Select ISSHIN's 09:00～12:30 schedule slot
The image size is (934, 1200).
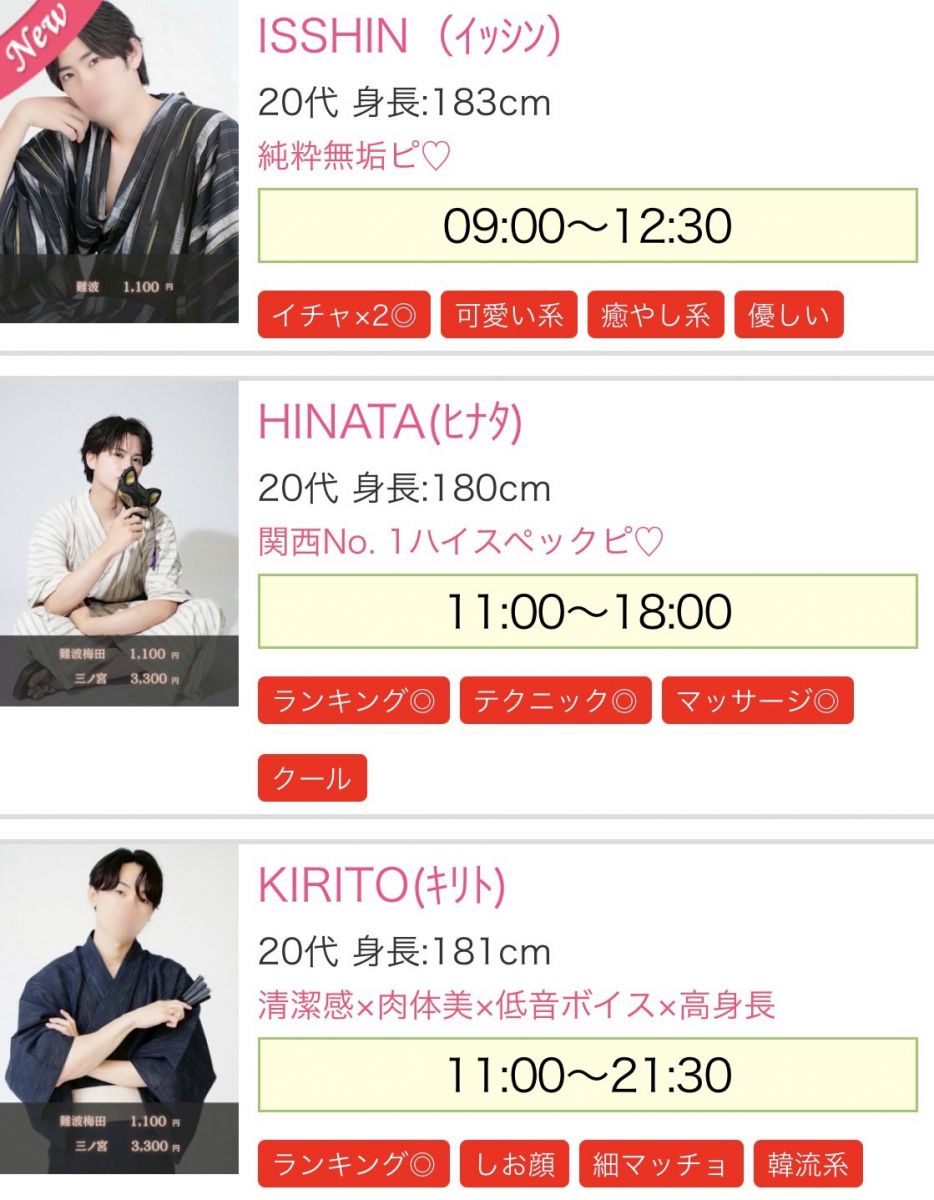click(587, 226)
